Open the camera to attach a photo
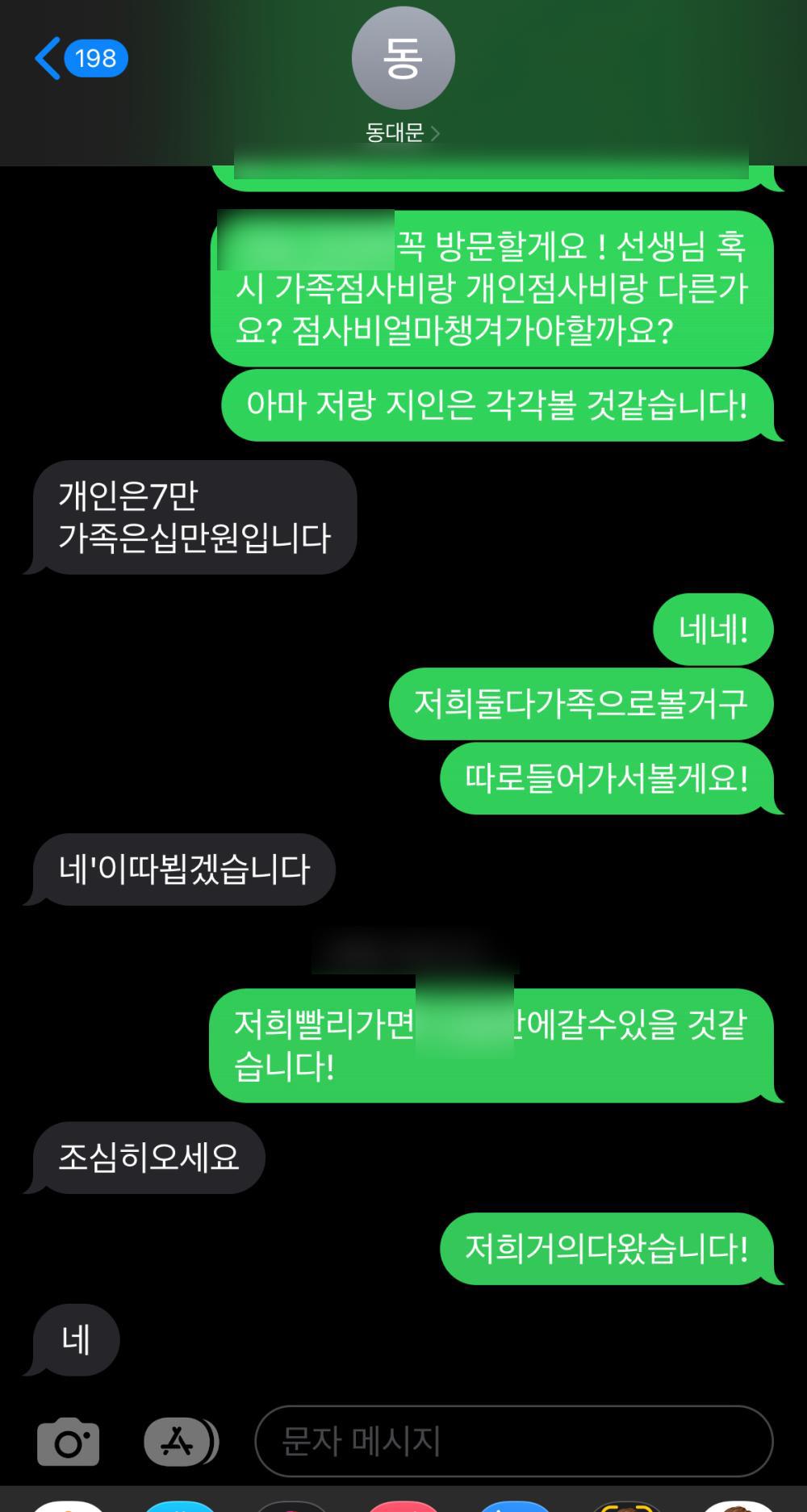807x1512 pixels. pos(69,1442)
